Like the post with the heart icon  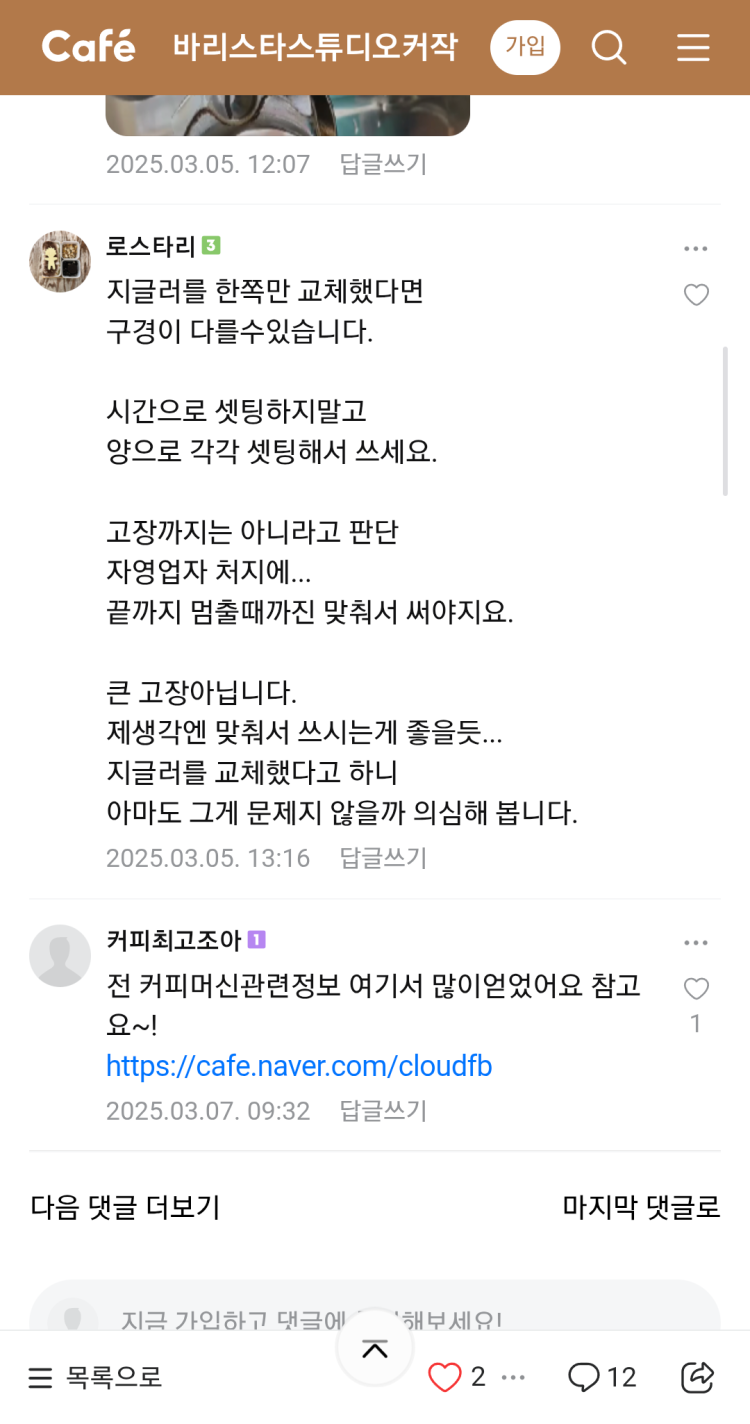tap(445, 1377)
